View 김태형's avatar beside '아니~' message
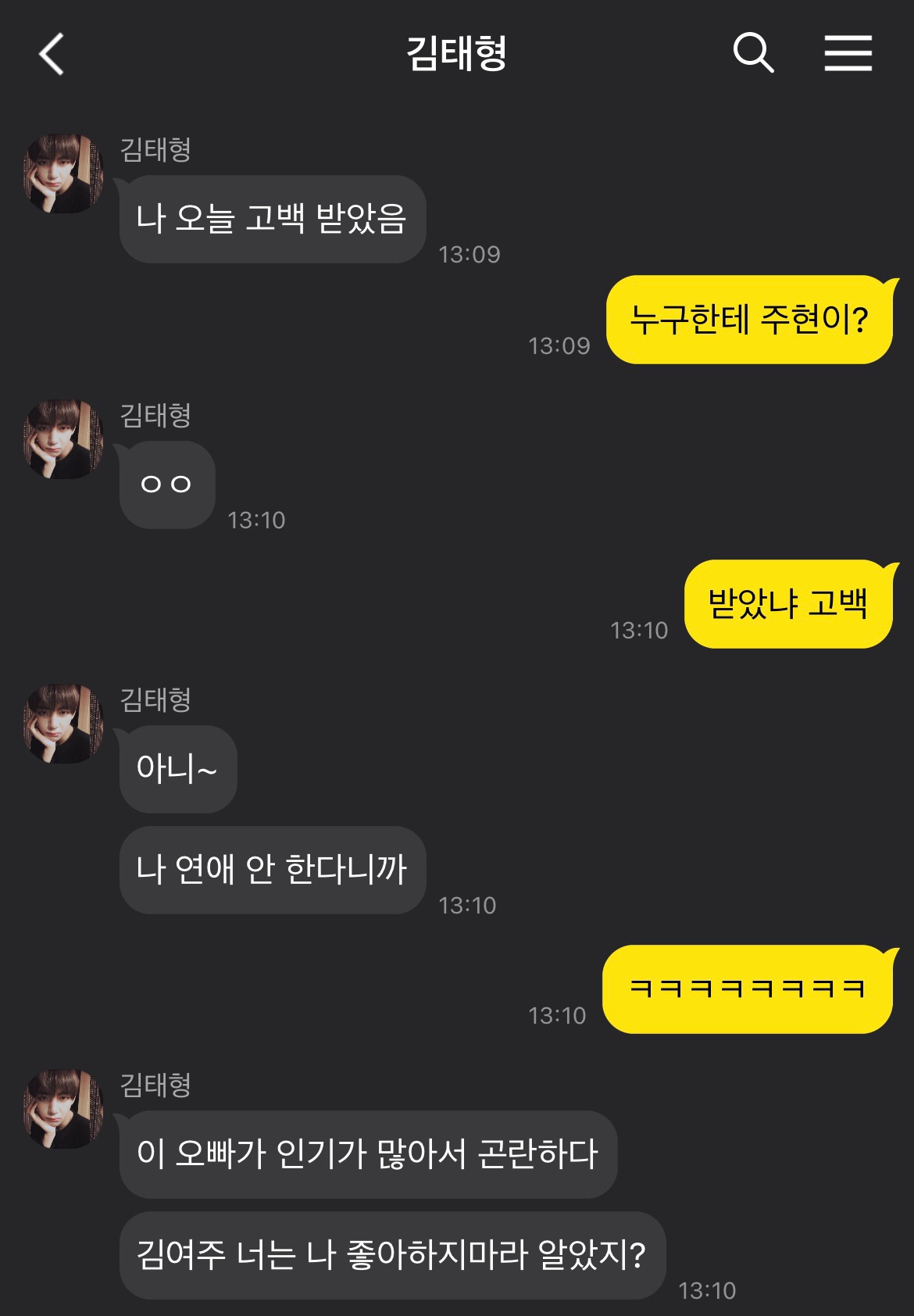The width and height of the screenshot is (914, 1316). 64,724
